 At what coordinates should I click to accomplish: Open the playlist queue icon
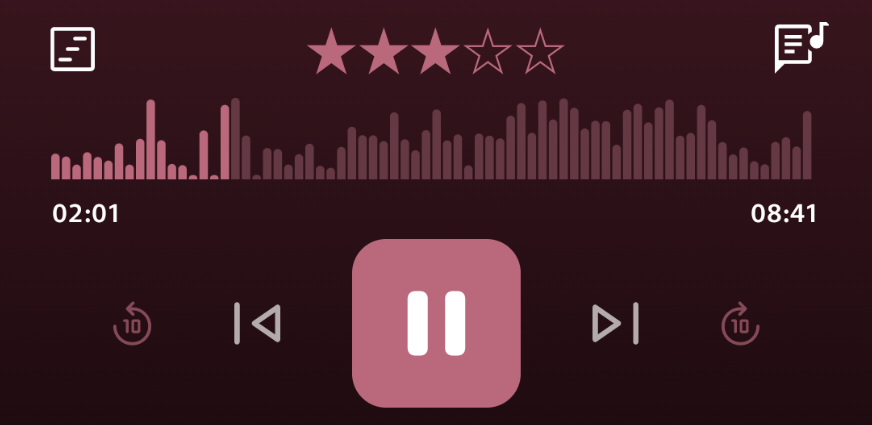tap(73, 49)
